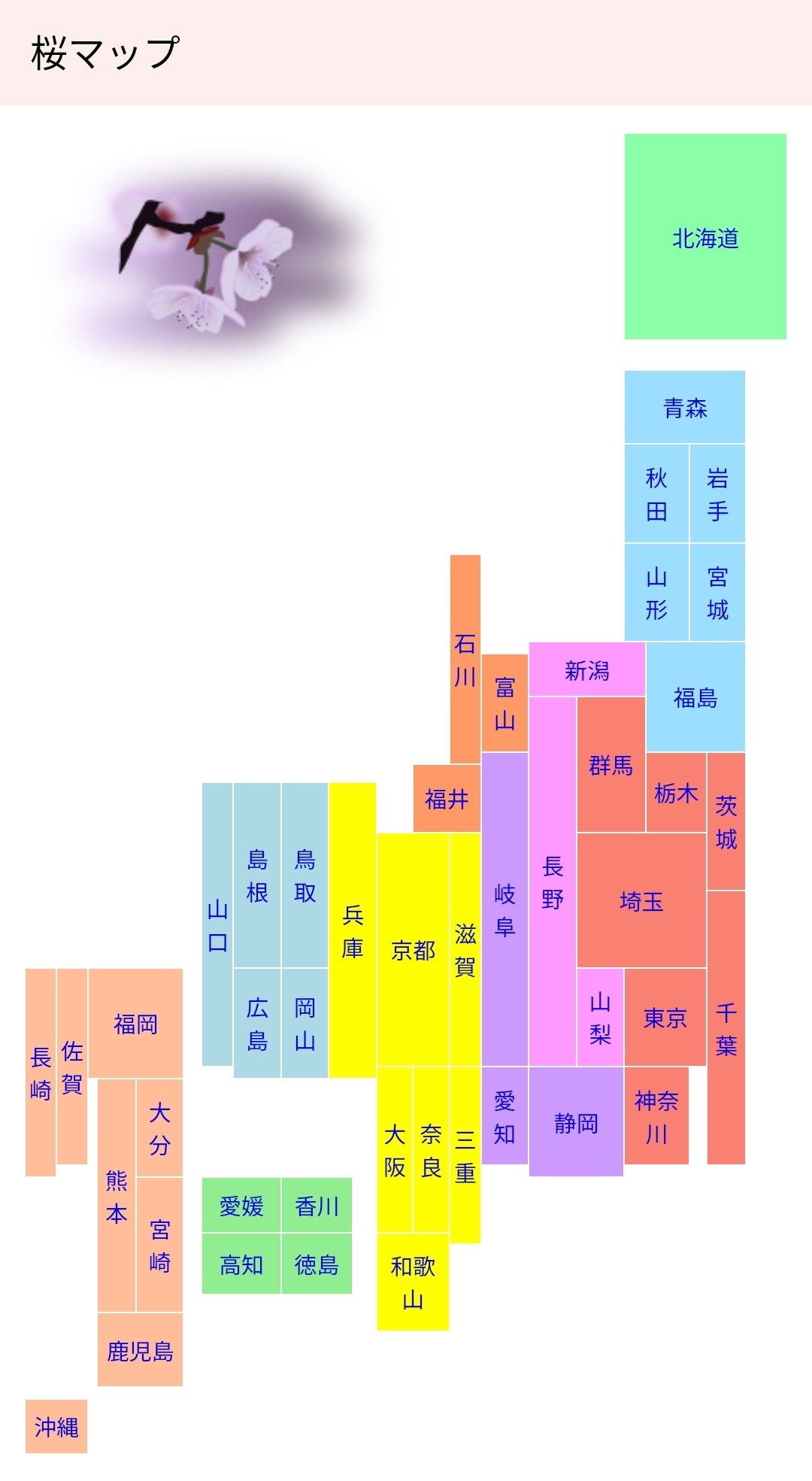Tap 石川 prefecture
This screenshot has width=812, height=1481.
tap(465, 659)
